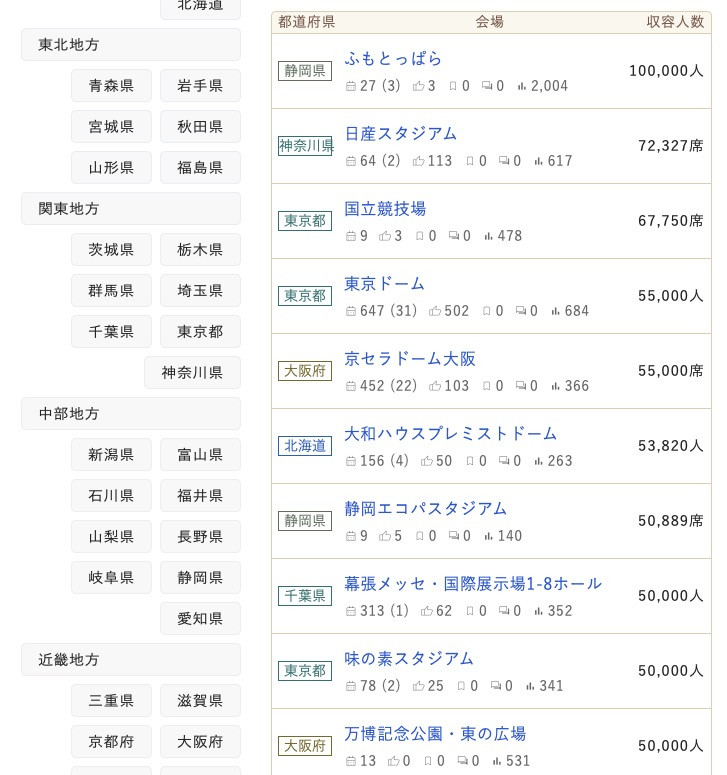Select 神奈川県 prefecture button

click(192, 373)
